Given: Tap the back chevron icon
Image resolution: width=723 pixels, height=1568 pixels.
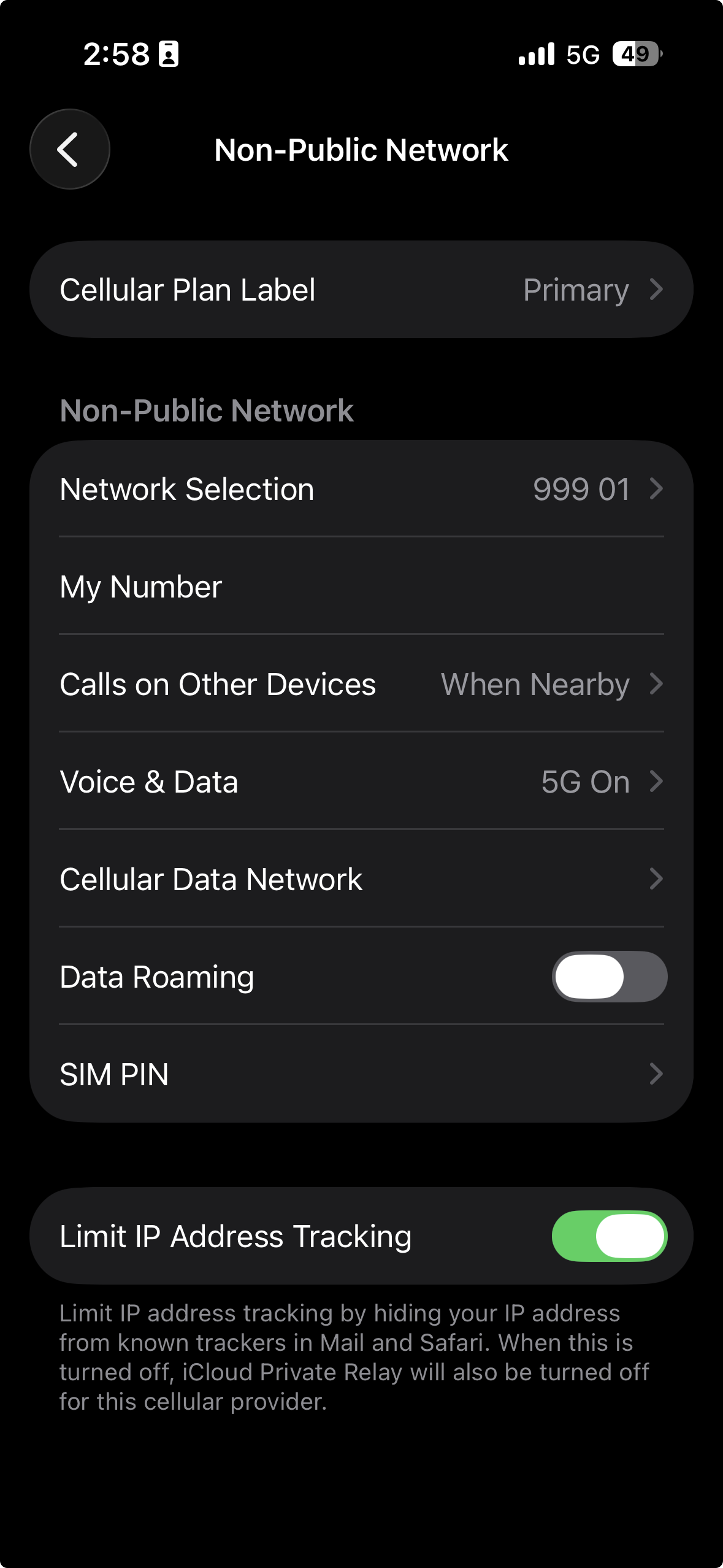Looking at the screenshot, I should 69,149.
